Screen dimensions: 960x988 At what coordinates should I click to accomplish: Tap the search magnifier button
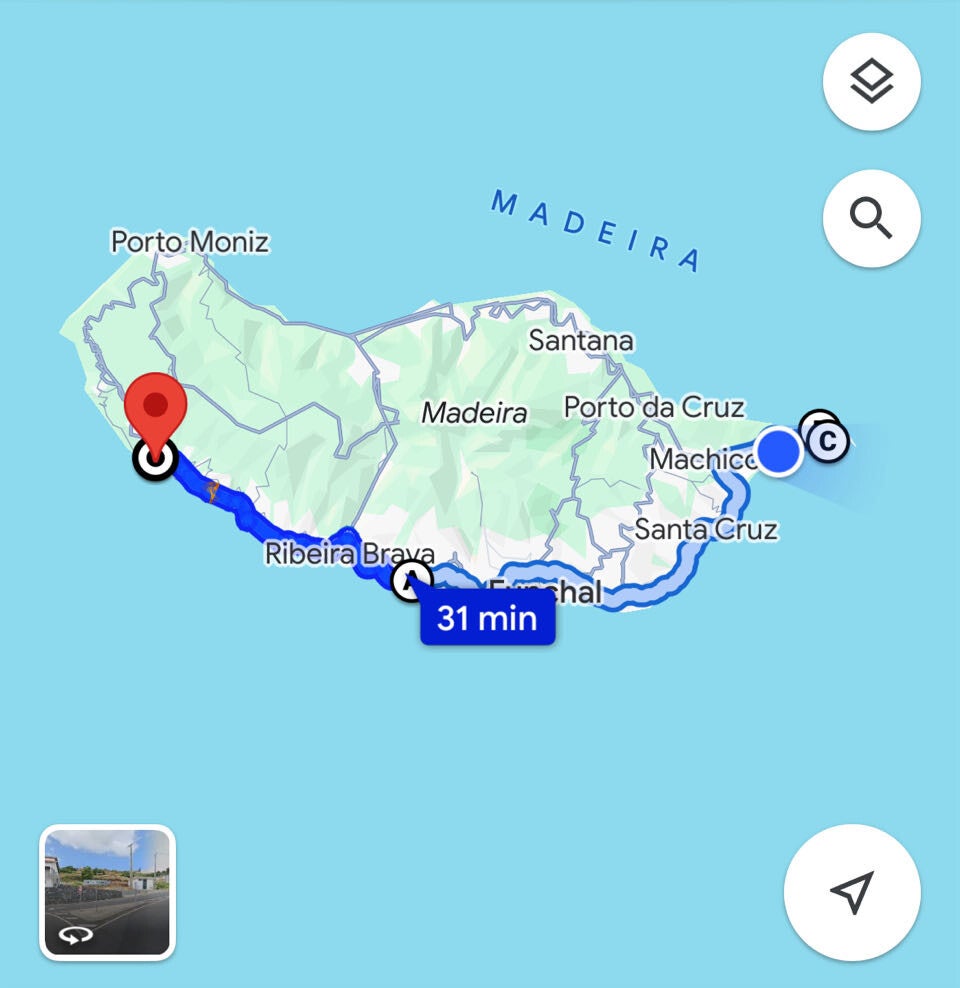click(871, 217)
